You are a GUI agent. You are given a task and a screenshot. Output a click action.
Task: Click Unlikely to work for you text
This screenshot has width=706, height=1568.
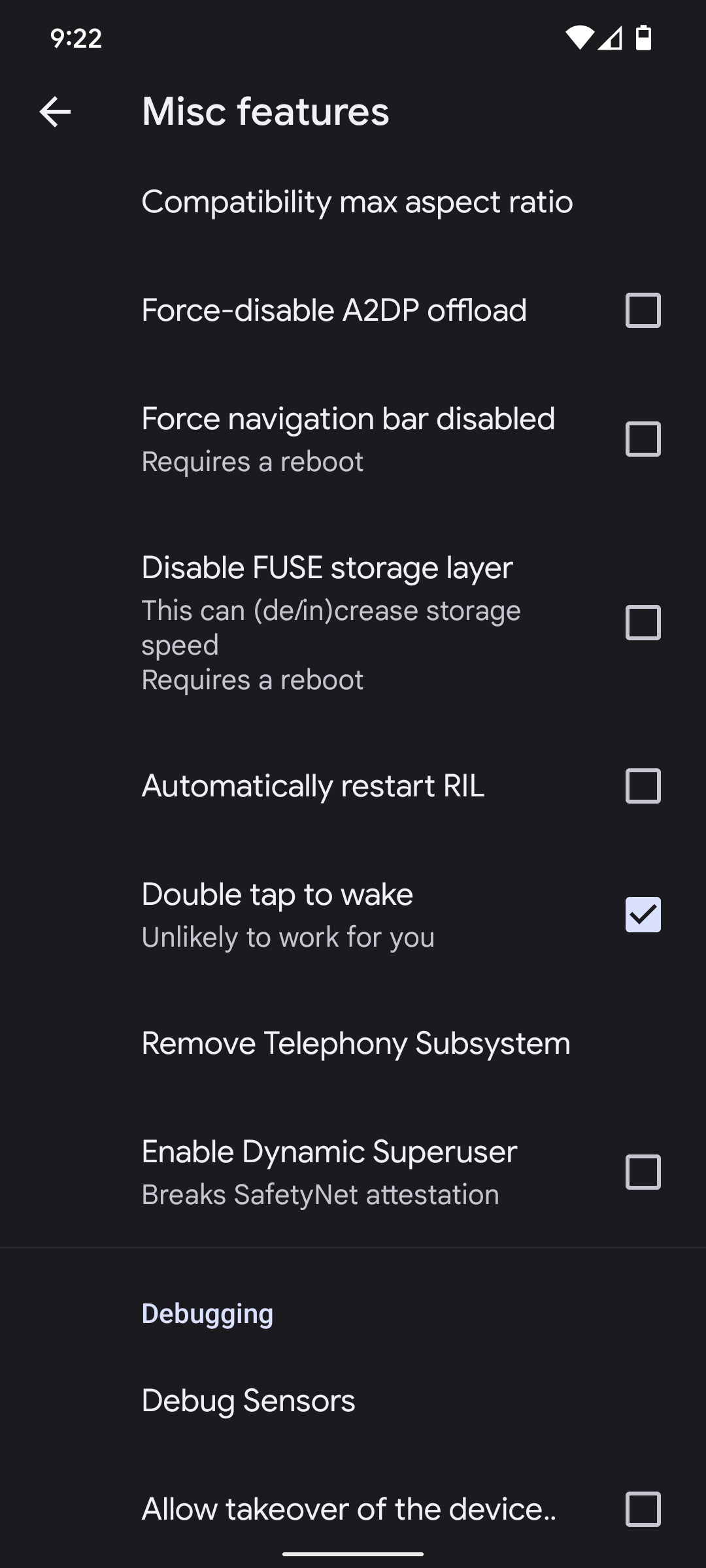288,936
